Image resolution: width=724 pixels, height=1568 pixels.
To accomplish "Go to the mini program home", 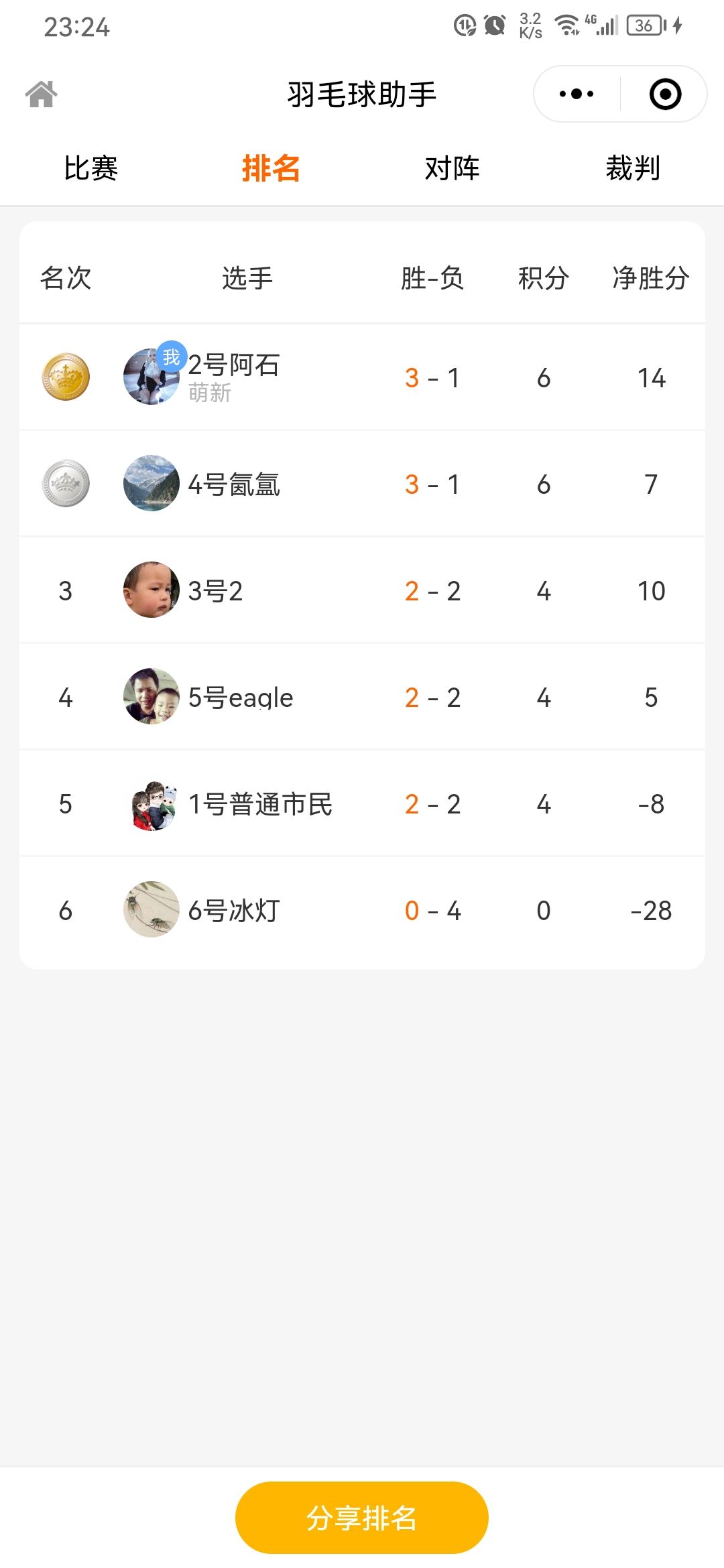I will tap(42, 94).
